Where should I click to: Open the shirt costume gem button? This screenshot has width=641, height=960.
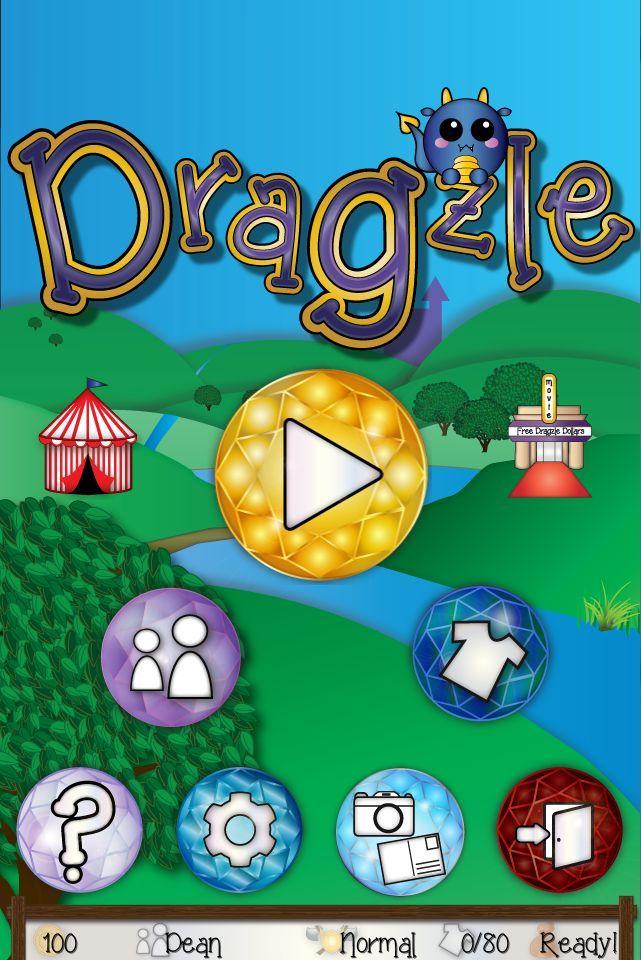pos(481,653)
